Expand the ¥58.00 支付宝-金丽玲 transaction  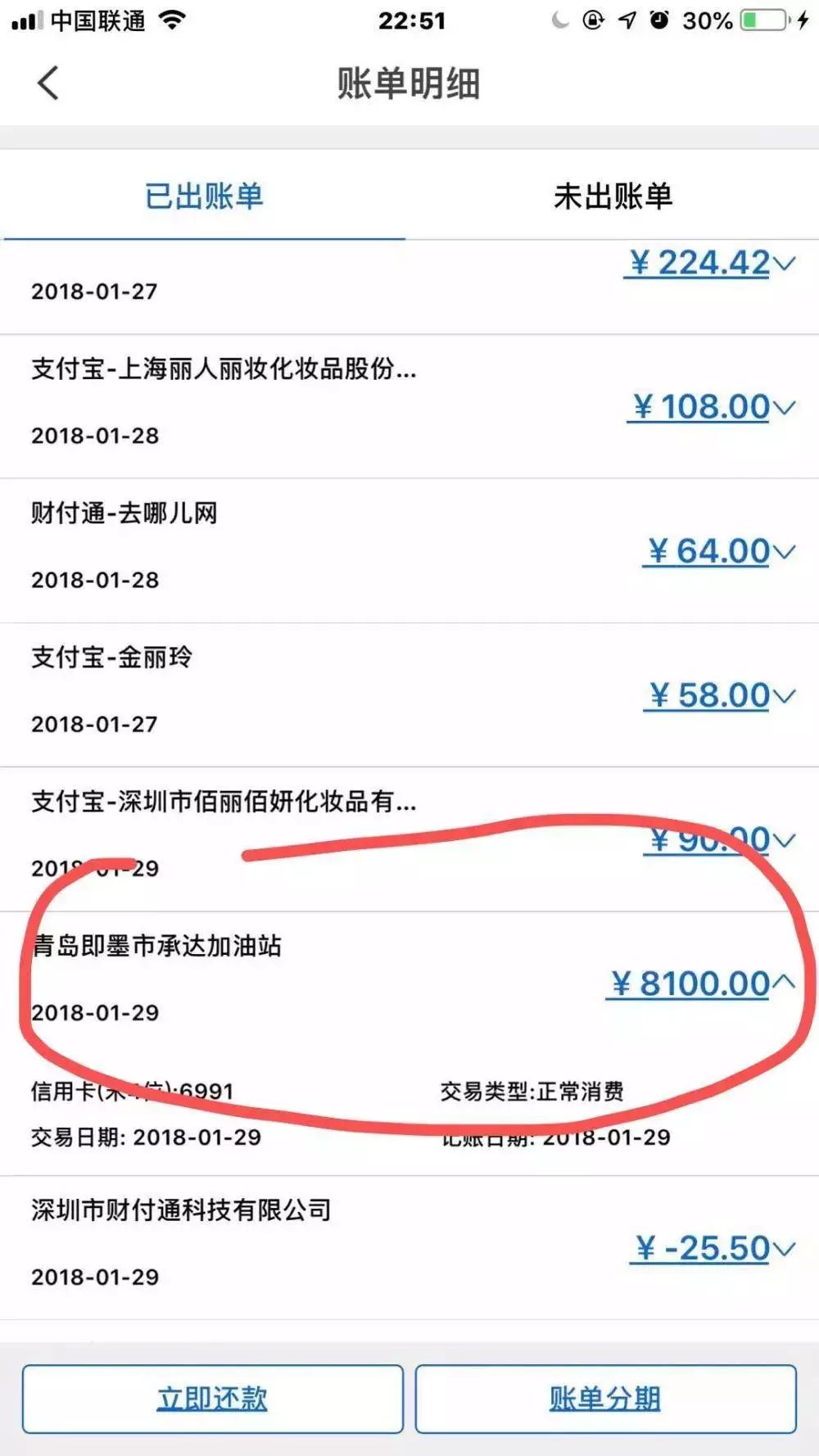click(784, 696)
